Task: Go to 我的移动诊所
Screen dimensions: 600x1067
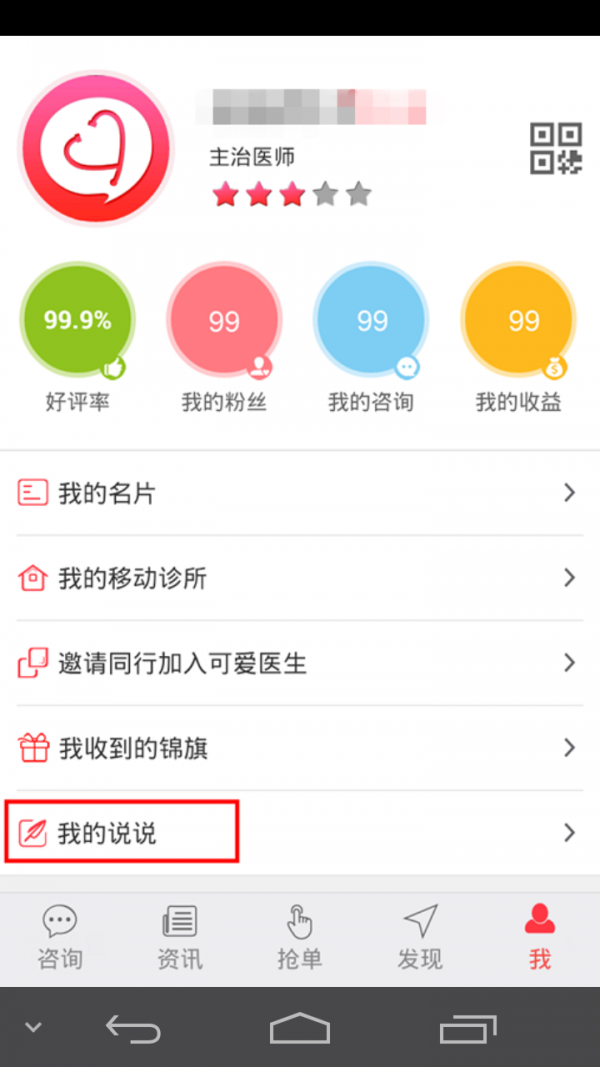Action: (300, 578)
